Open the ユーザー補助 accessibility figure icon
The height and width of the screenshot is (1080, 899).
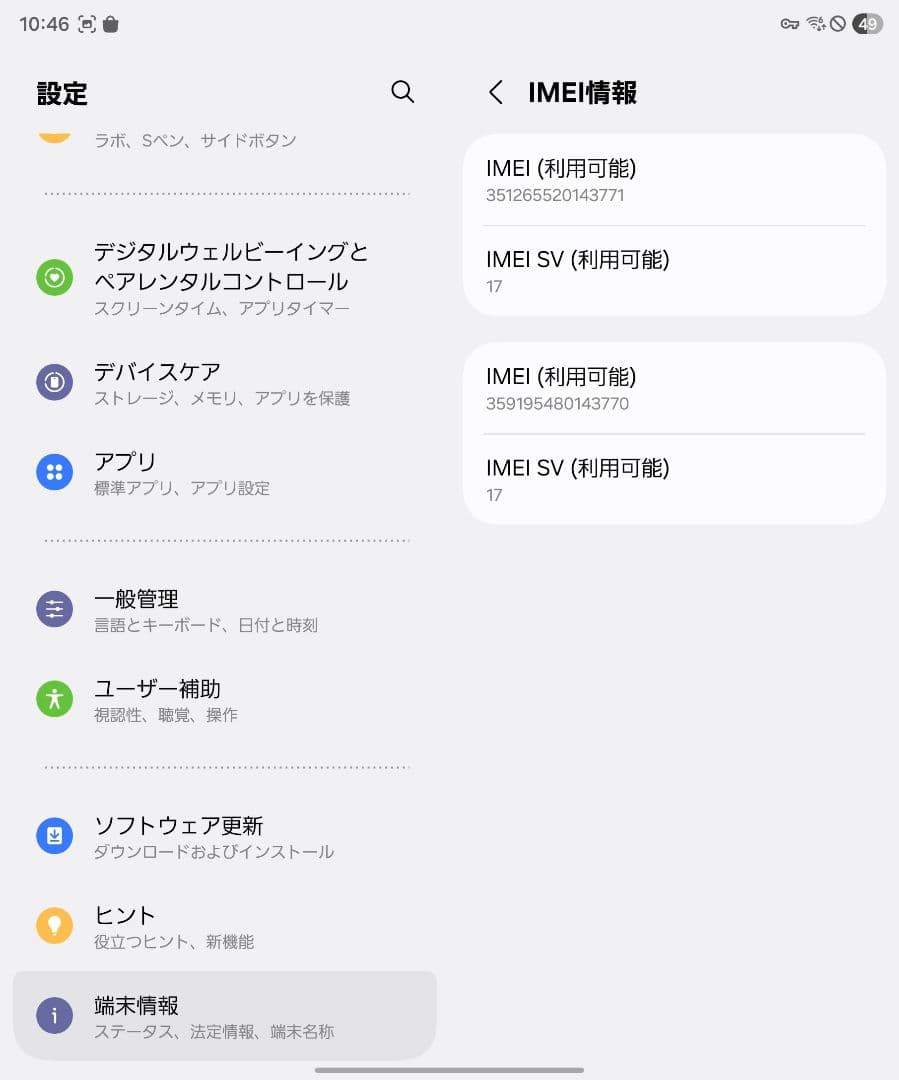pos(54,698)
